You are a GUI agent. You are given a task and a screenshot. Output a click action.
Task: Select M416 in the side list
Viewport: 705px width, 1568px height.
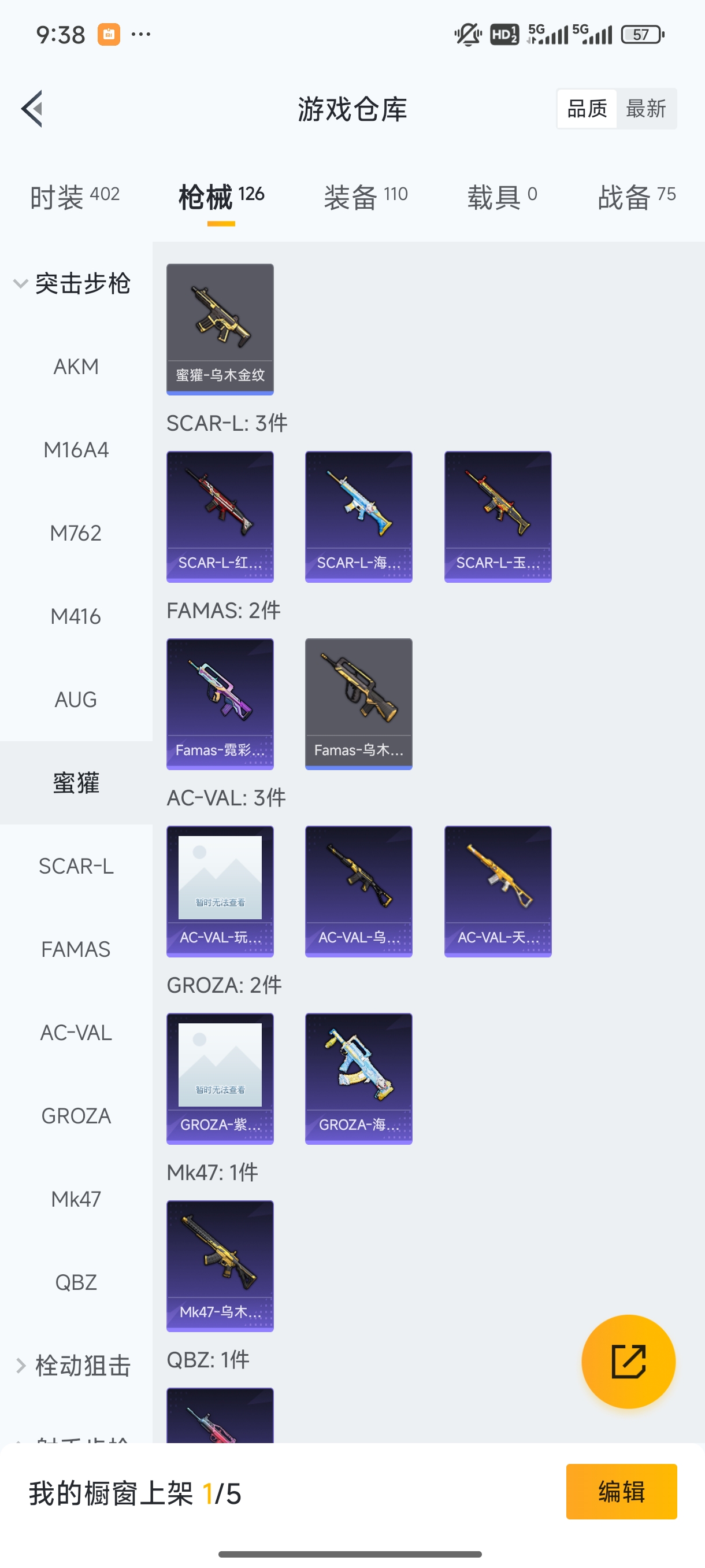[76, 616]
